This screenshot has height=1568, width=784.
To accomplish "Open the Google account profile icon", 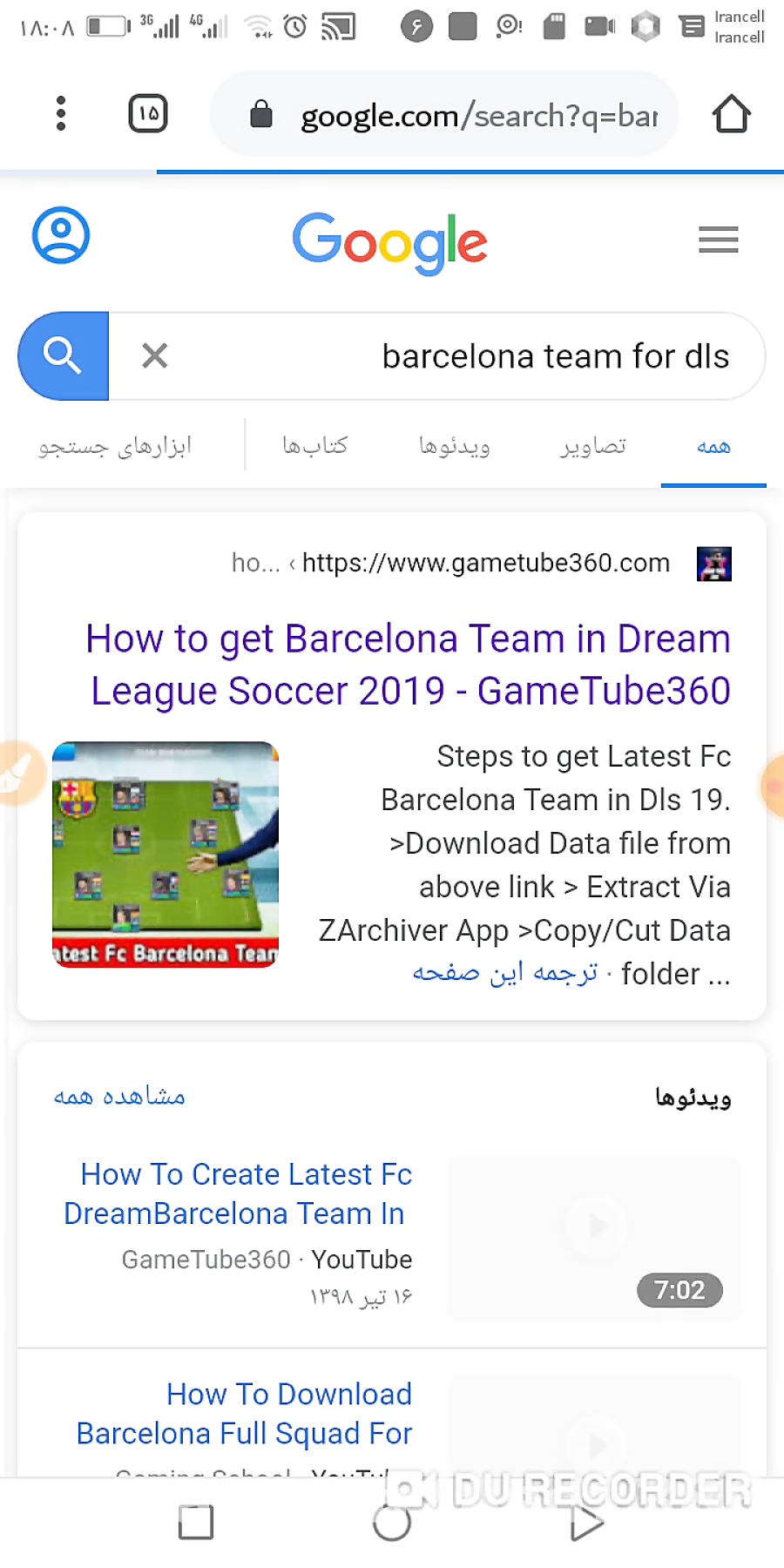I will point(61,235).
